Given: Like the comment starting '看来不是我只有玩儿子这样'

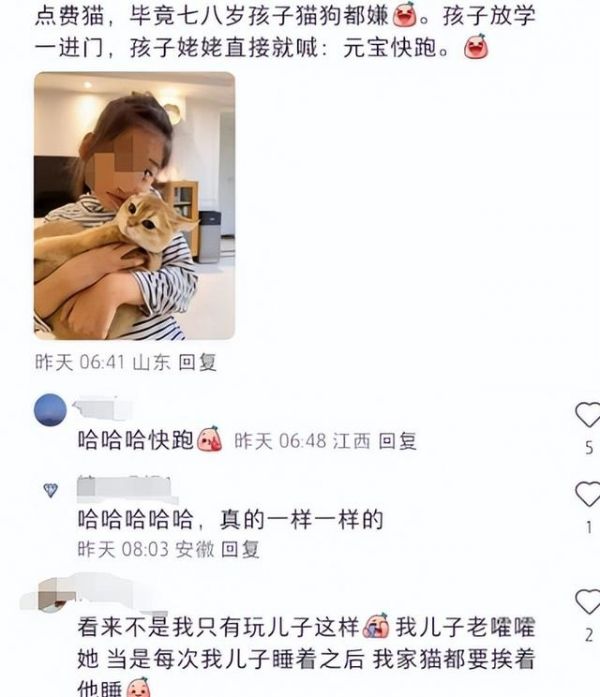Looking at the screenshot, I should pyautogui.click(x=588, y=603).
